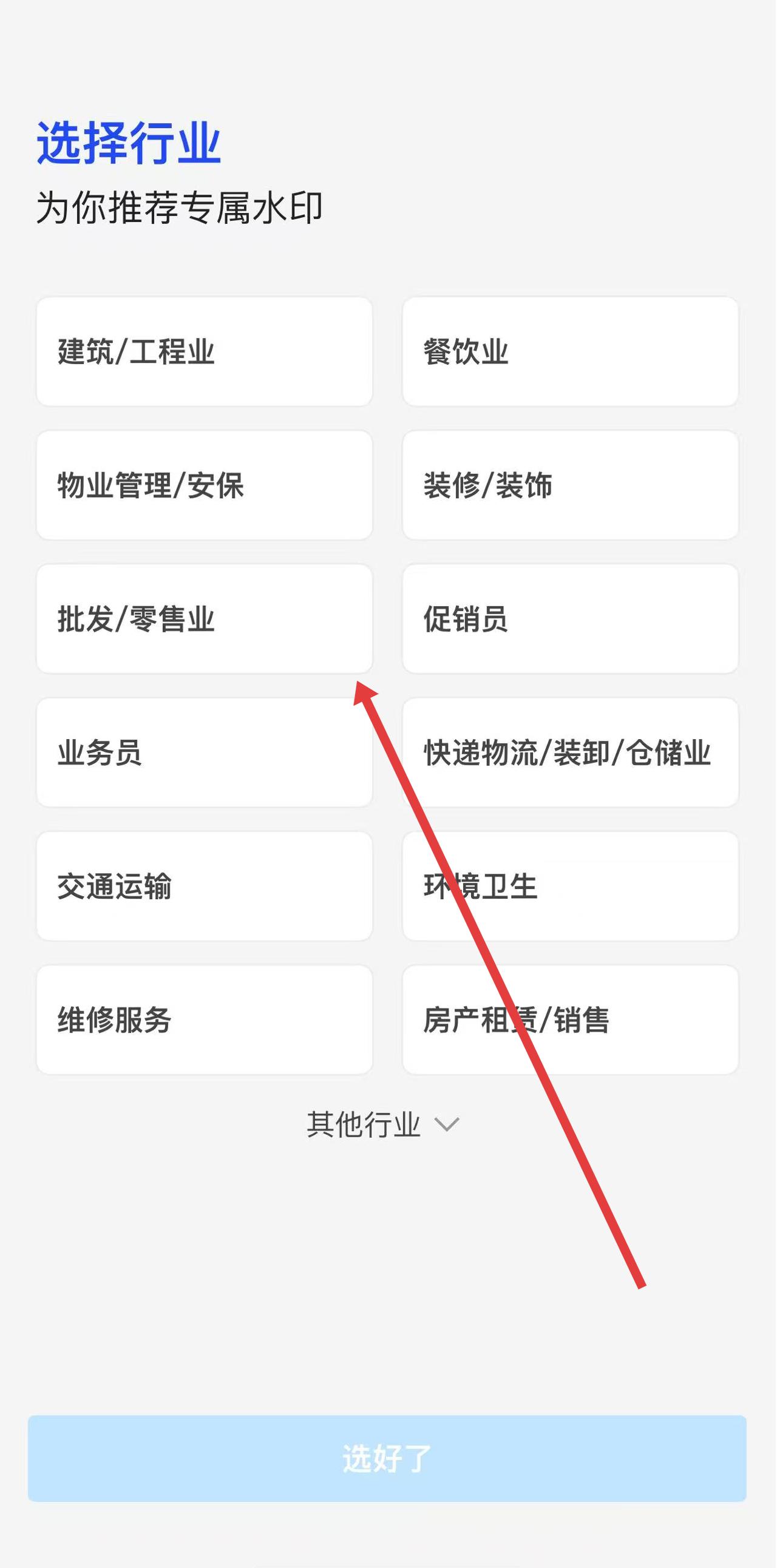Select 装修/装饰 industry
Viewport: 777px width, 1568px height.
(570, 485)
